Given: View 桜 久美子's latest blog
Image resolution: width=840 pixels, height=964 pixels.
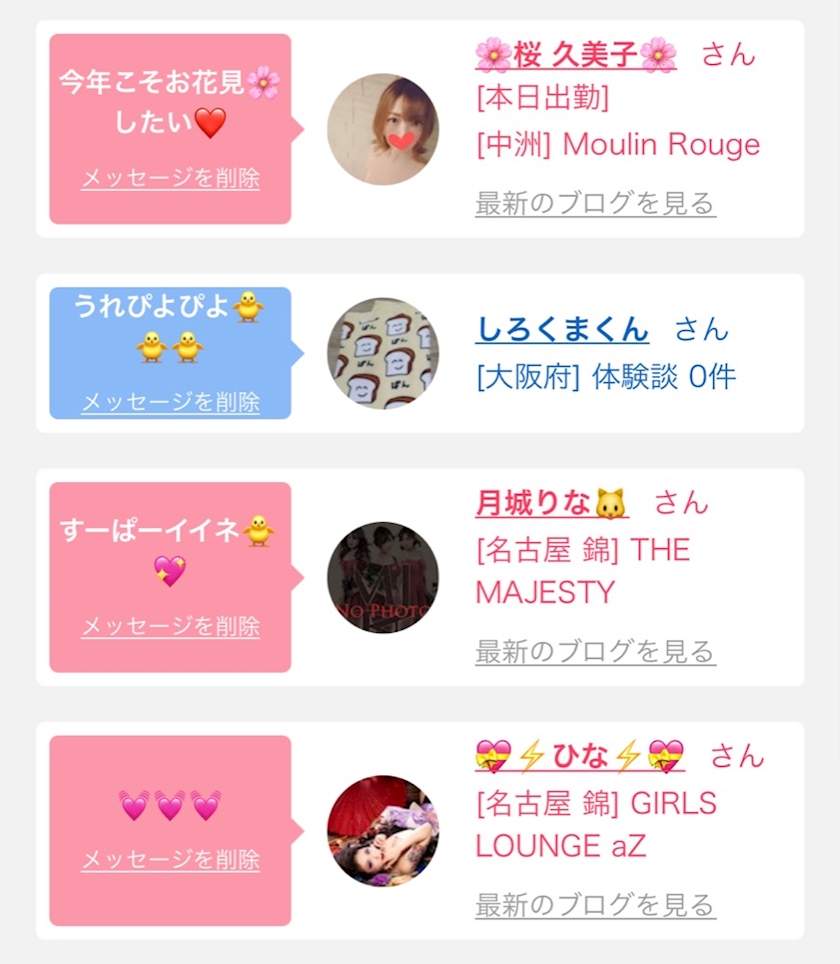Looking at the screenshot, I should (x=595, y=204).
